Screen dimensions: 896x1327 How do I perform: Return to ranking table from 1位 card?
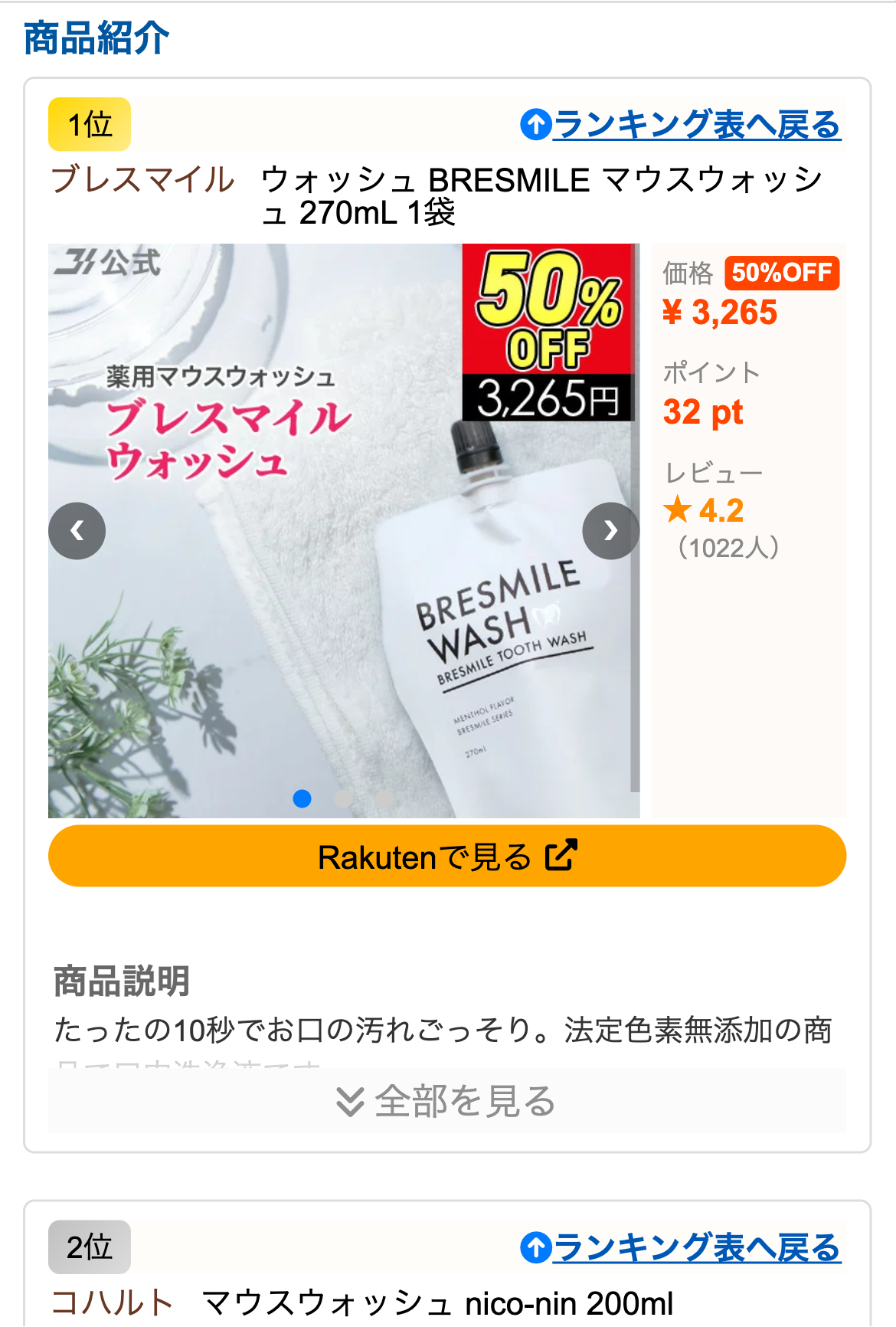(680, 125)
